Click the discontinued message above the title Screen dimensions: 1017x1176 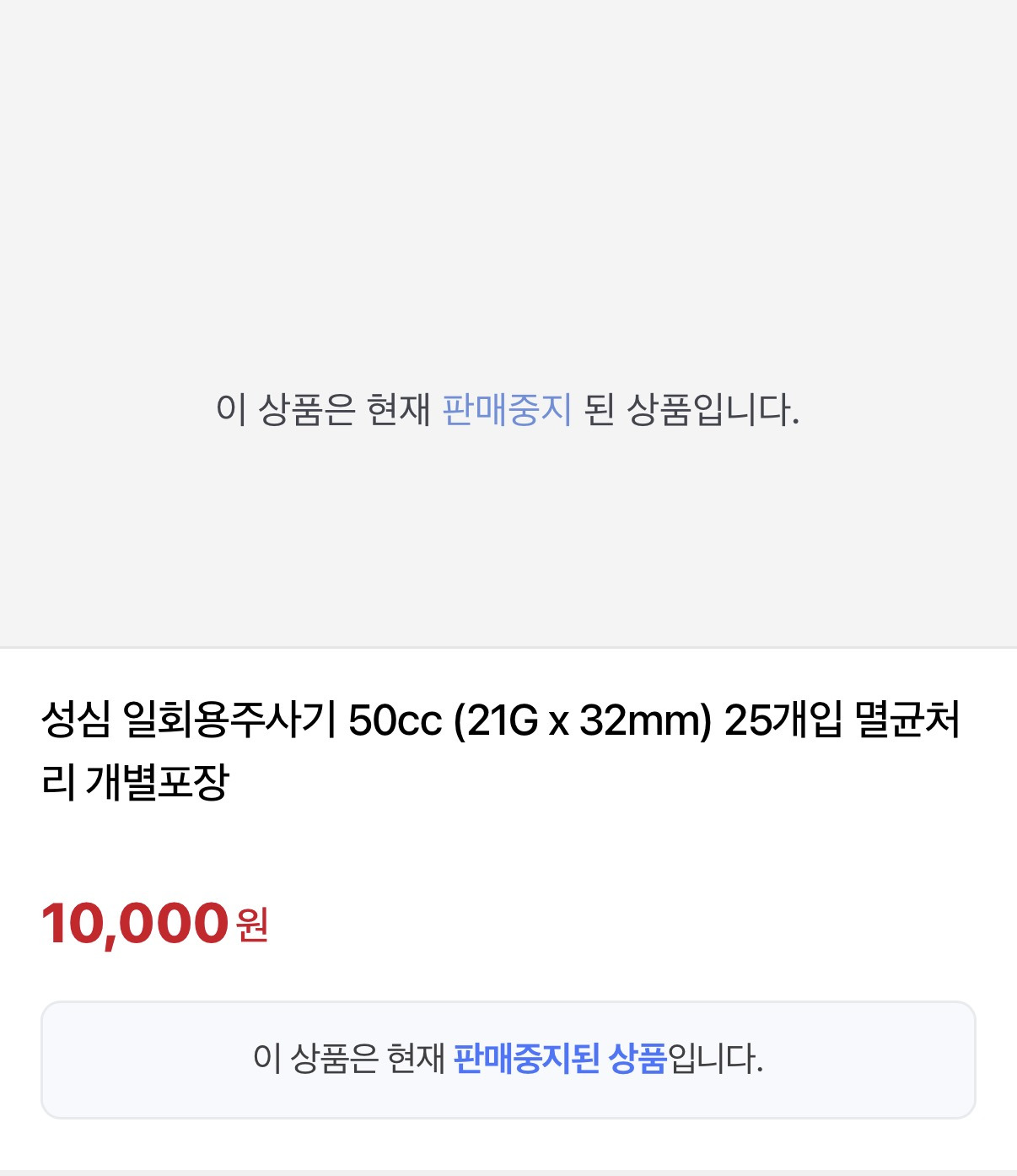pyautogui.click(x=507, y=408)
